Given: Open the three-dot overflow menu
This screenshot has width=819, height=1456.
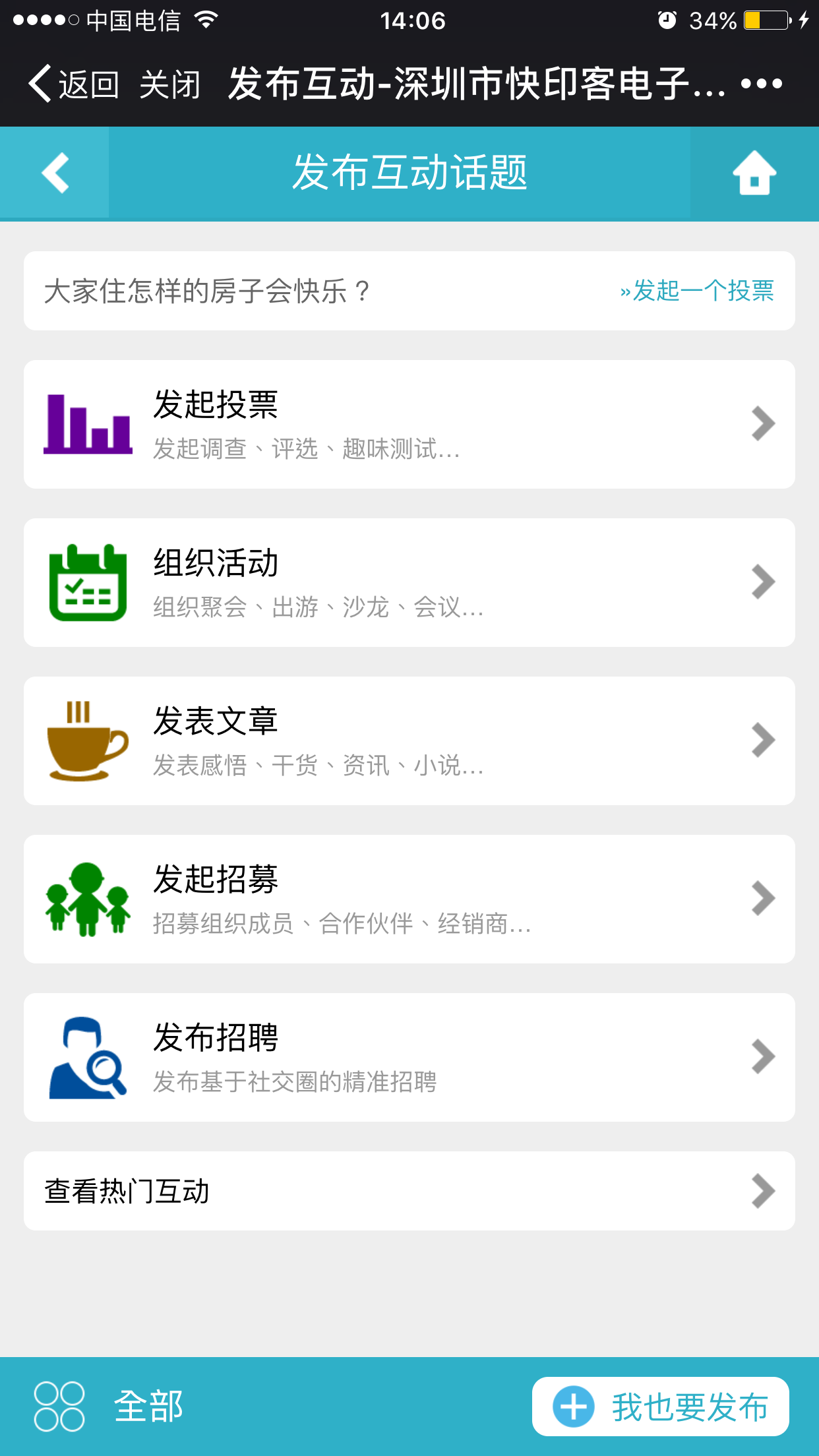Looking at the screenshot, I should pyautogui.click(x=761, y=84).
